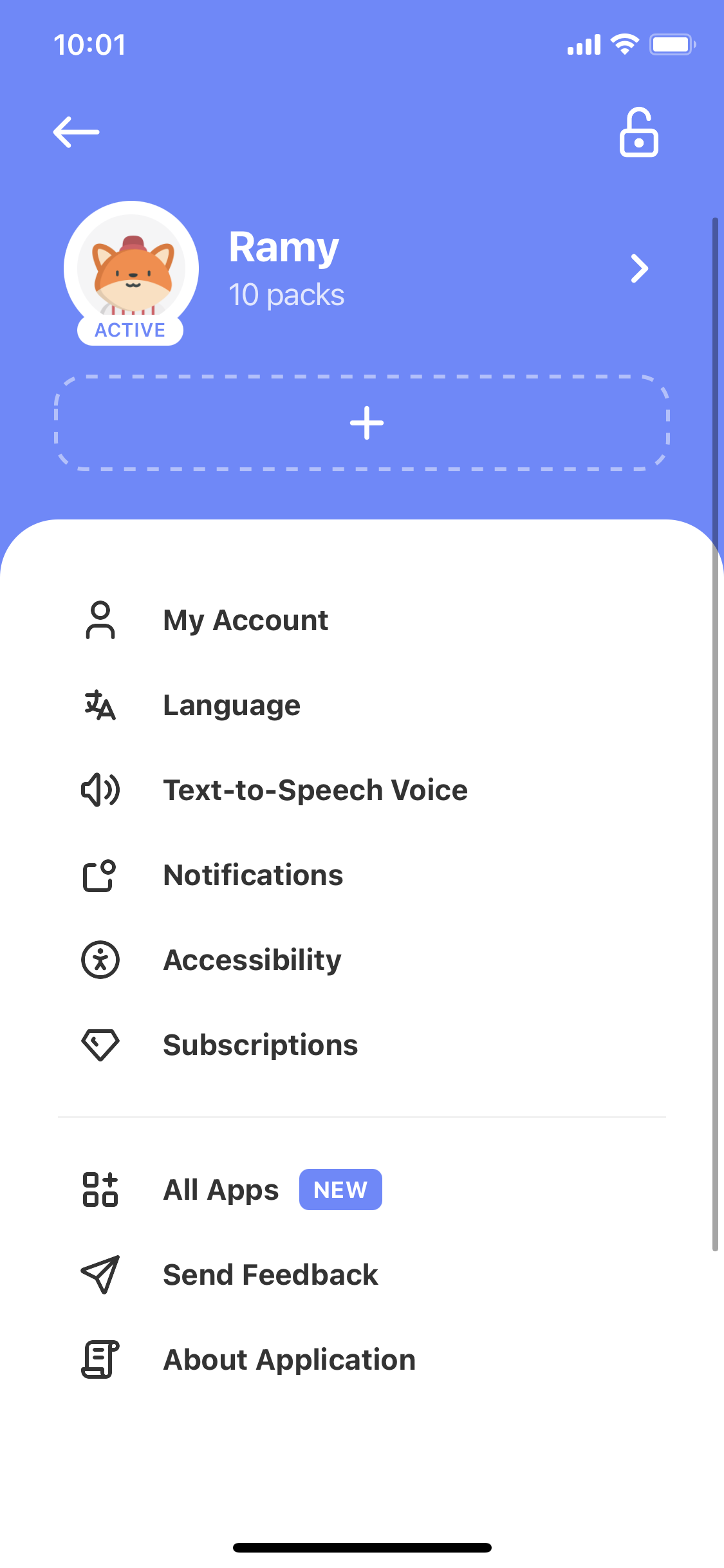
Task: Select the Language option icon
Action: pyautogui.click(x=100, y=705)
